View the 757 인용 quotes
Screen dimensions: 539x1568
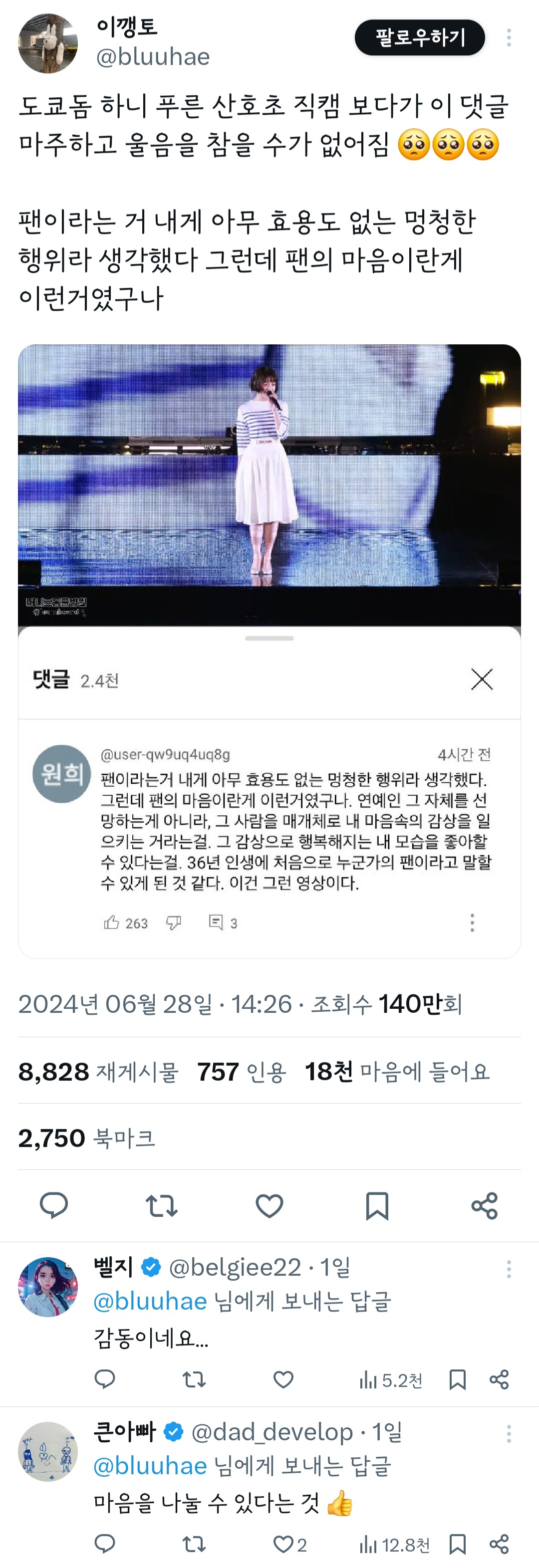click(241, 1072)
